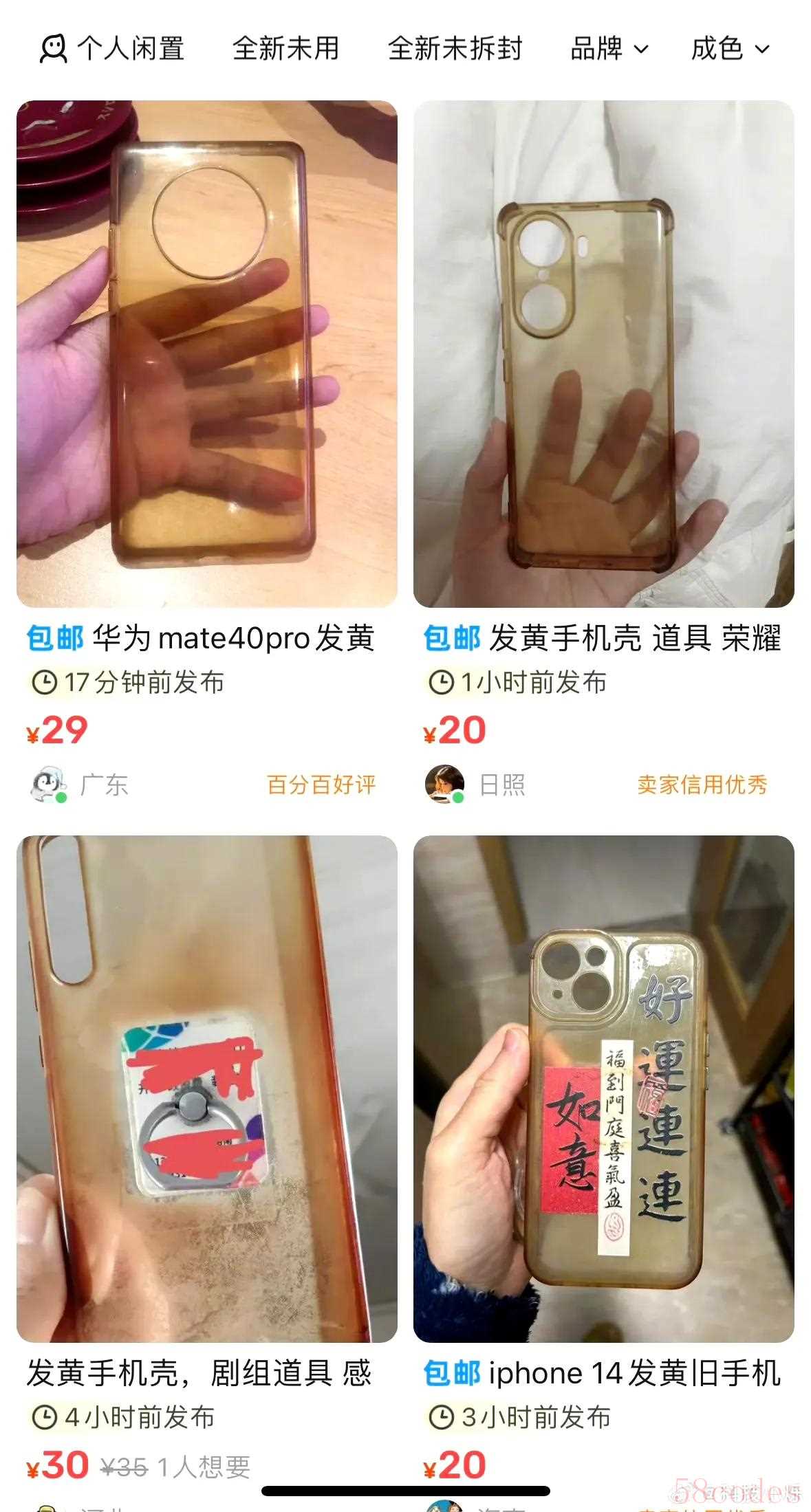Viewport: 811px width, 1512px height.
Task: Open the 日照 seller's profile avatar
Action: click(x=444, y=784)
